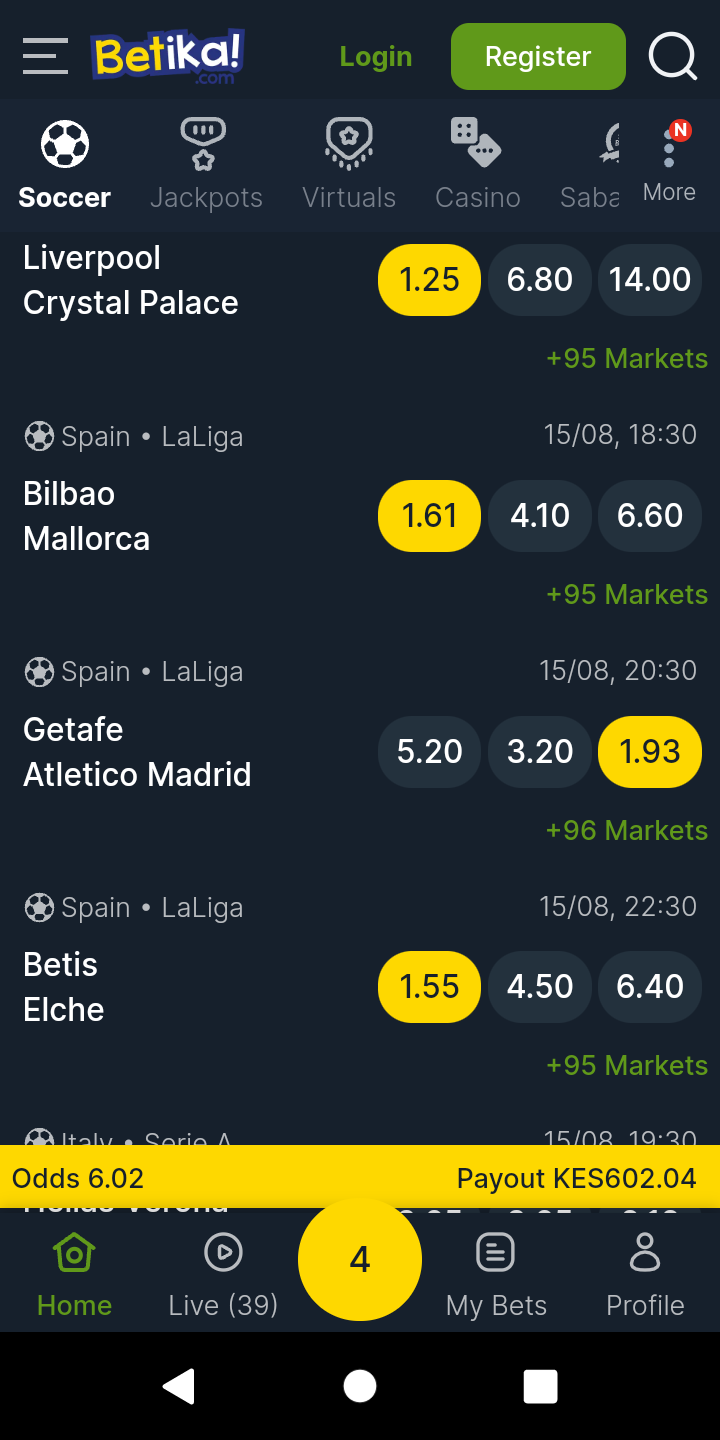Open the Live (39) tab
The height and width of the screenshot is (1440, 720).
pyautogui.click(x=223, y=1275)
